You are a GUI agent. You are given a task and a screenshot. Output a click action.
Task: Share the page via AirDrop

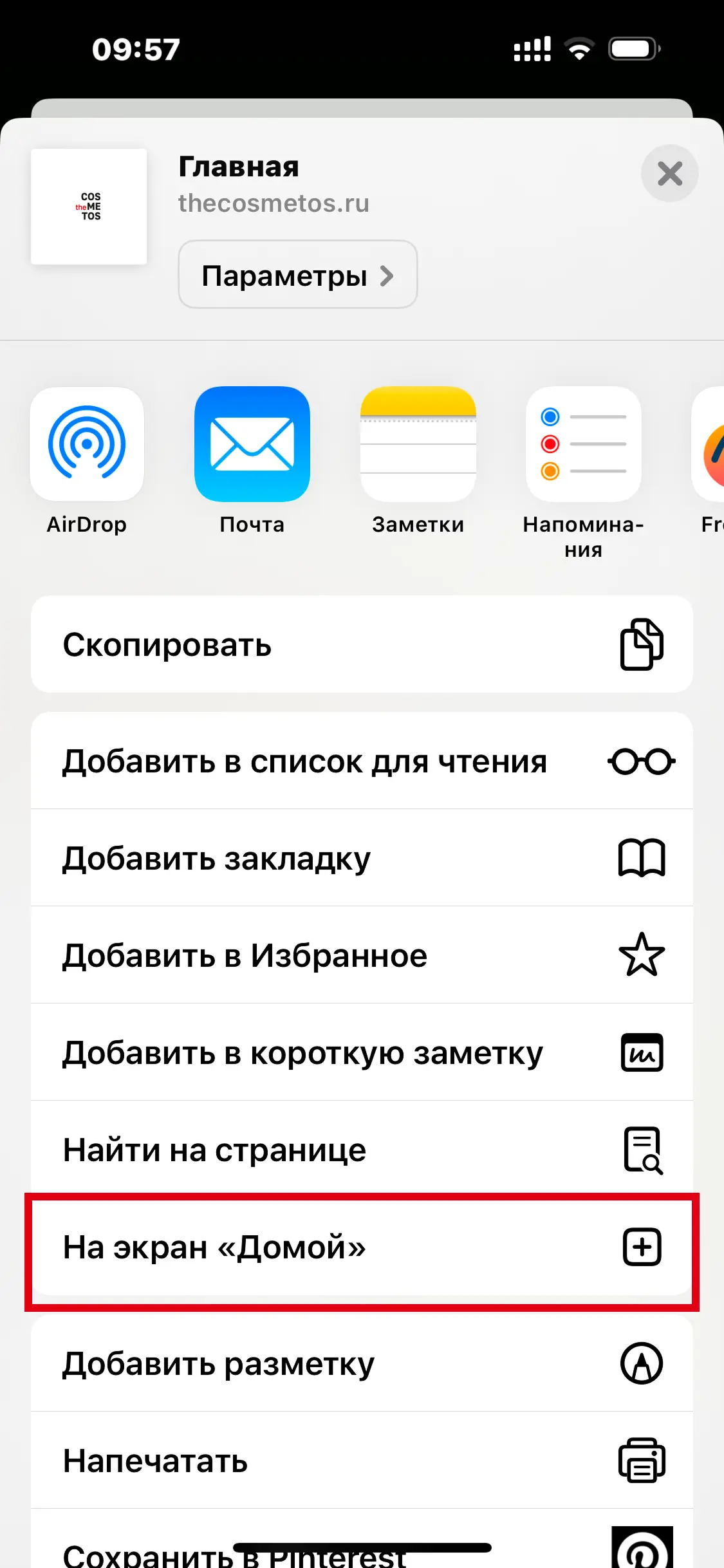pyautogui.click(x=87, y=444)
